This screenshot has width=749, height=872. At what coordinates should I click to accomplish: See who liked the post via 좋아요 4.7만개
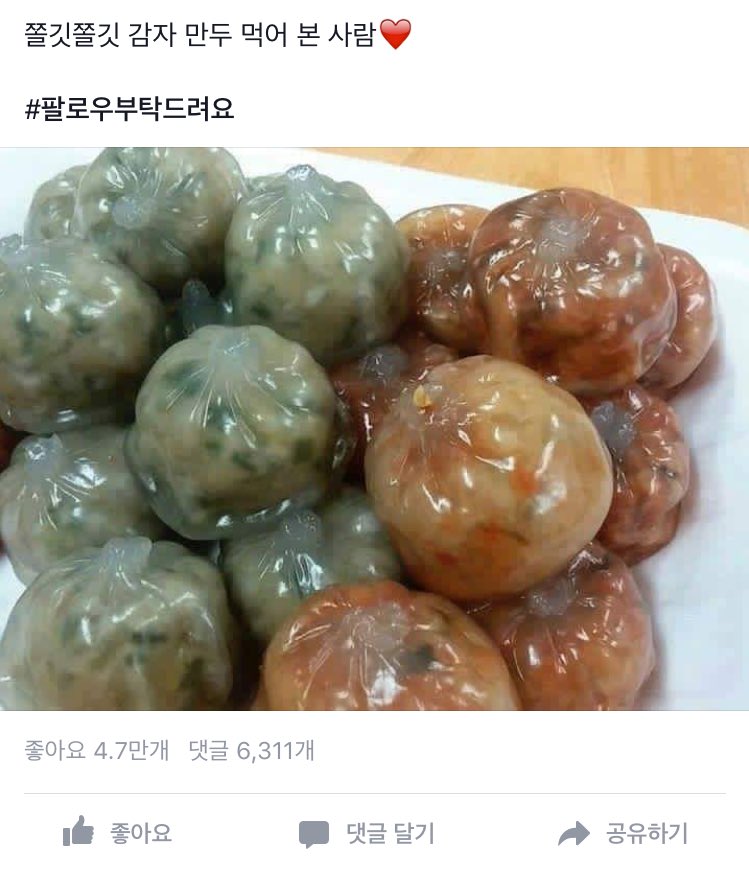click(x=96, y=750)
